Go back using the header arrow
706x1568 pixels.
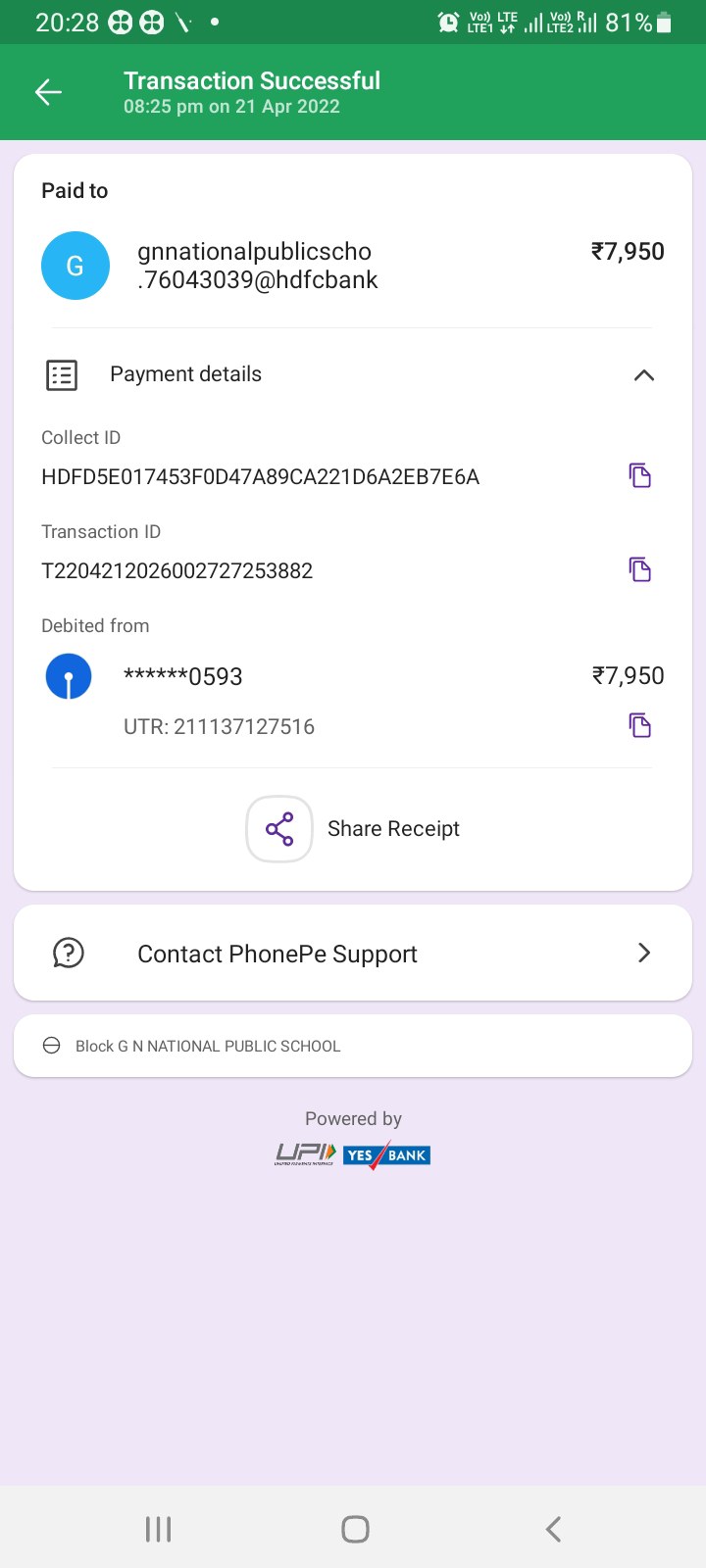(48, 92)
